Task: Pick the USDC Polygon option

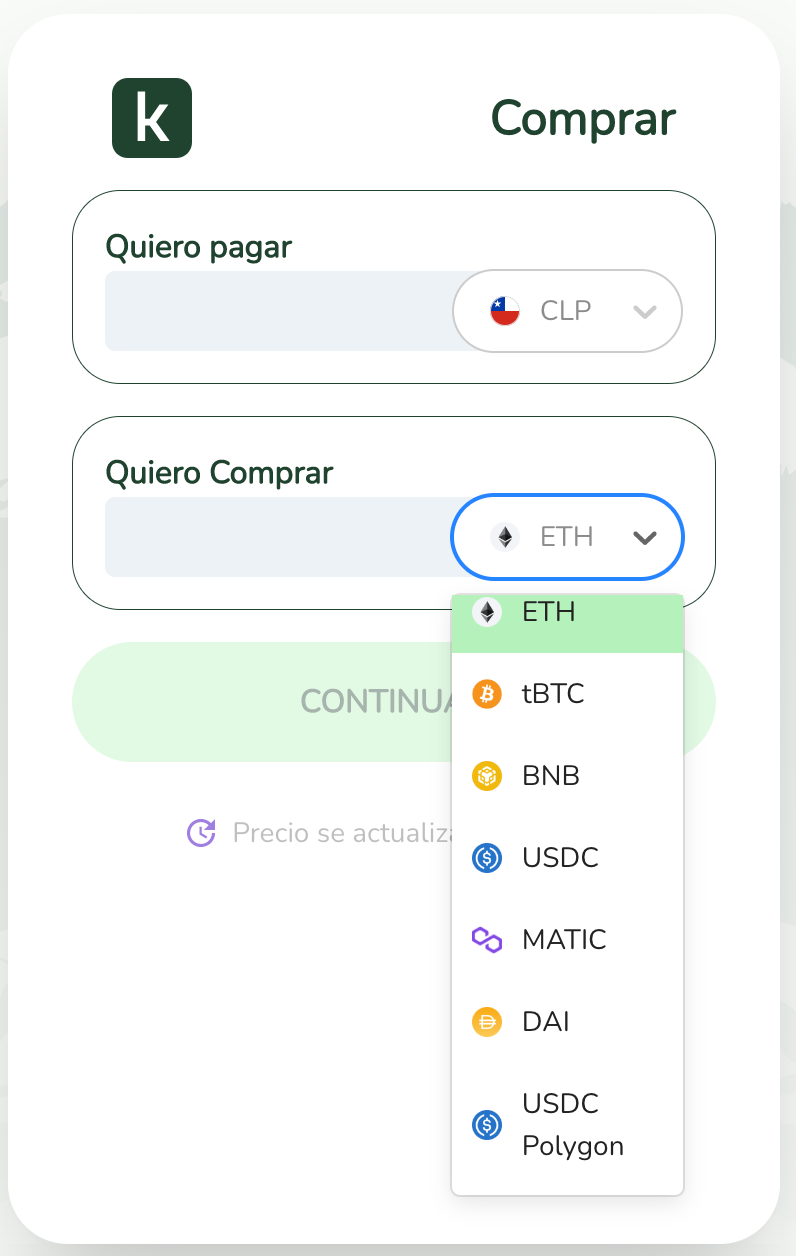Action: tap(567, 1125)
